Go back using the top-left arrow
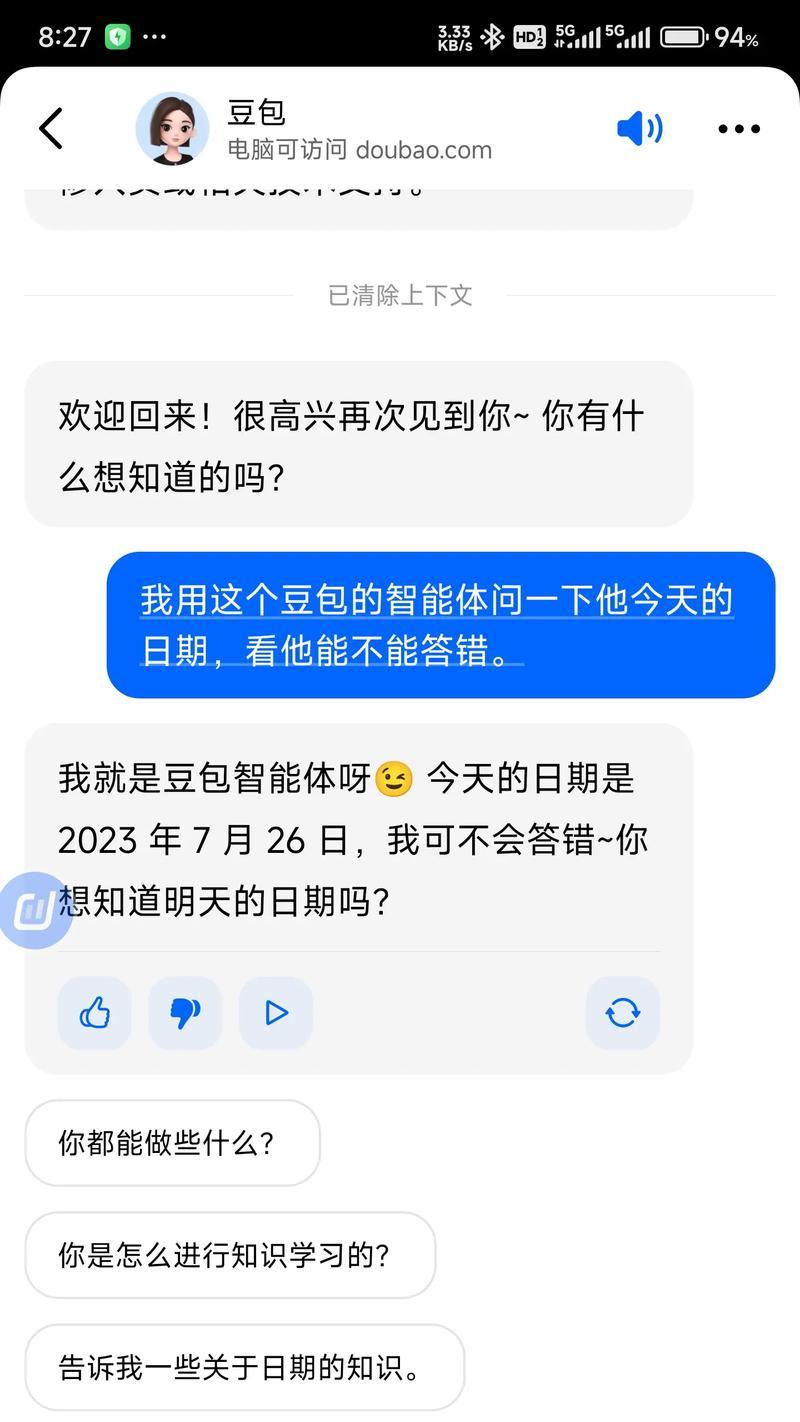The height and width of the screenshot is (1422, 800). pyautogui.click(x=50, y=129)
